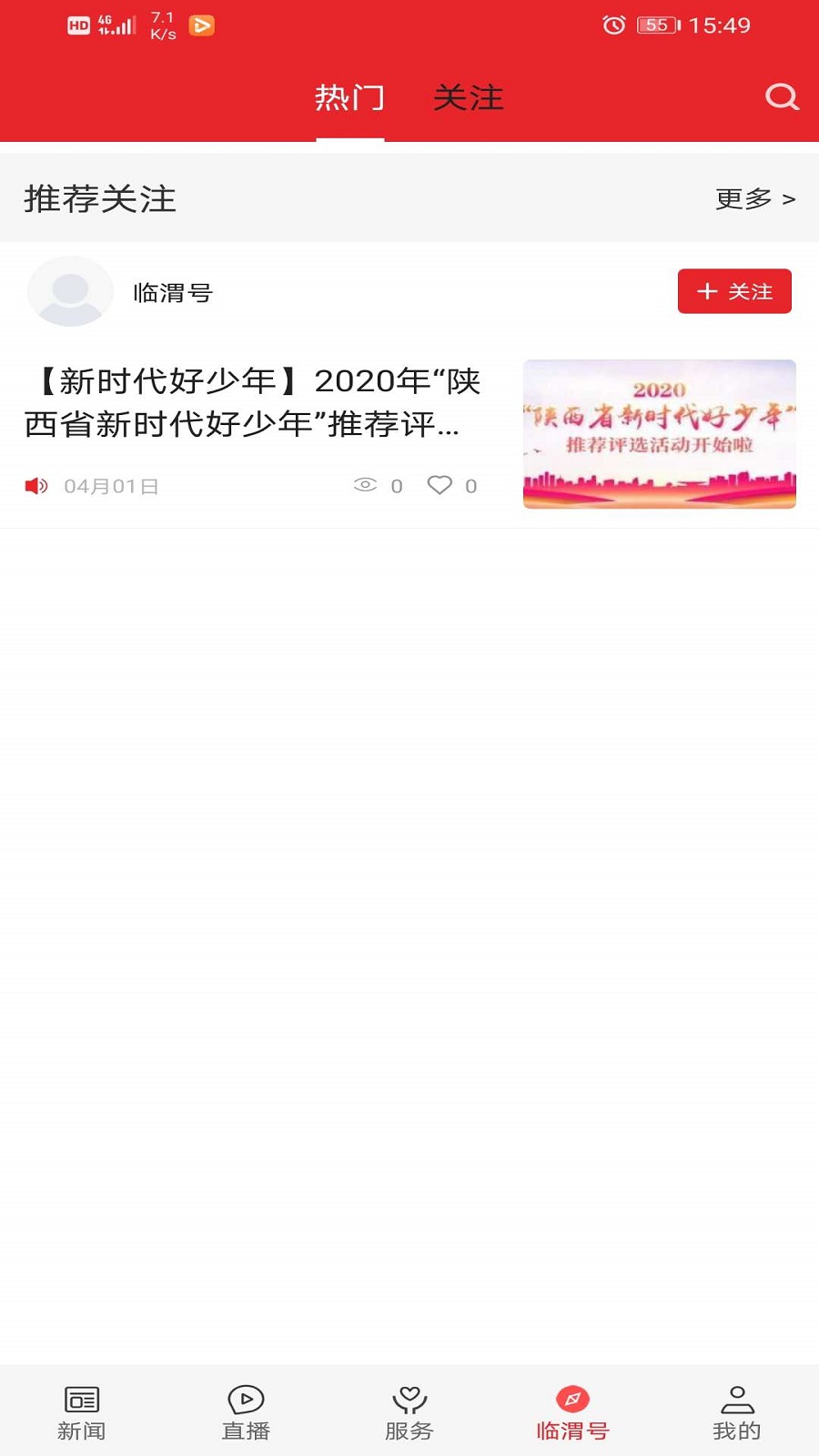819x1456 pixels.
Task: Tap the 服务 services icon
Action: point(409,1396)
